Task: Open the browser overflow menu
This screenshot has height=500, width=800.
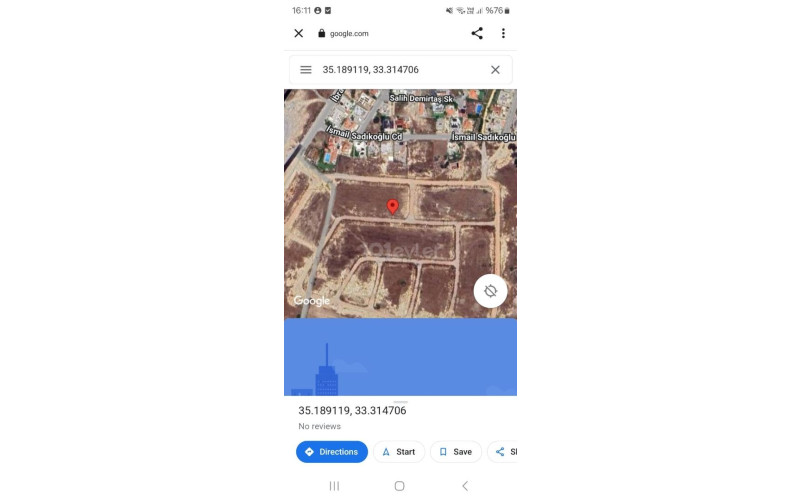Action: [503, 33]
